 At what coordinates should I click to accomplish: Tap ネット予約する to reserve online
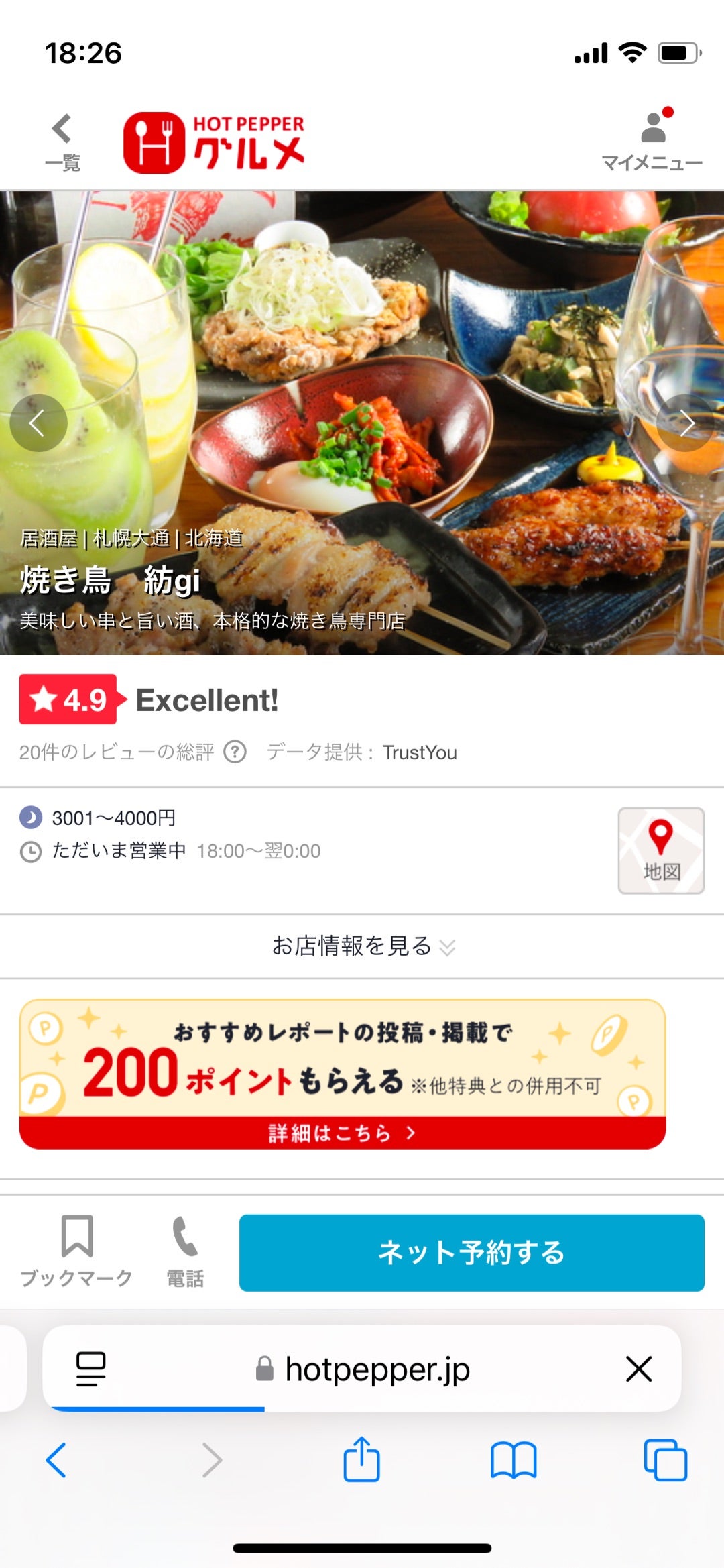(471, 1253)
